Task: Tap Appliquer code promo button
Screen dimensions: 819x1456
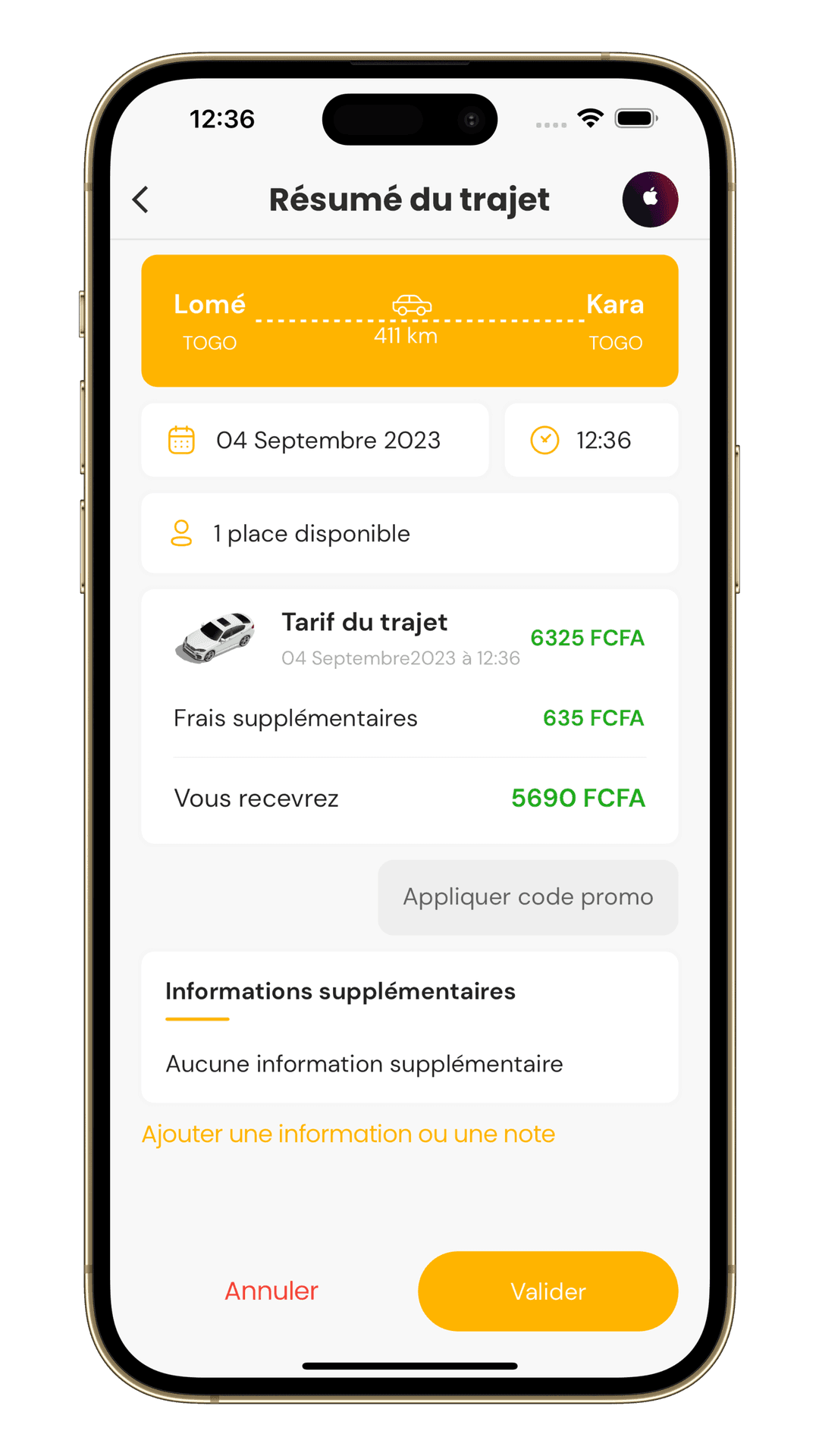Action: (x=528, y=897)
